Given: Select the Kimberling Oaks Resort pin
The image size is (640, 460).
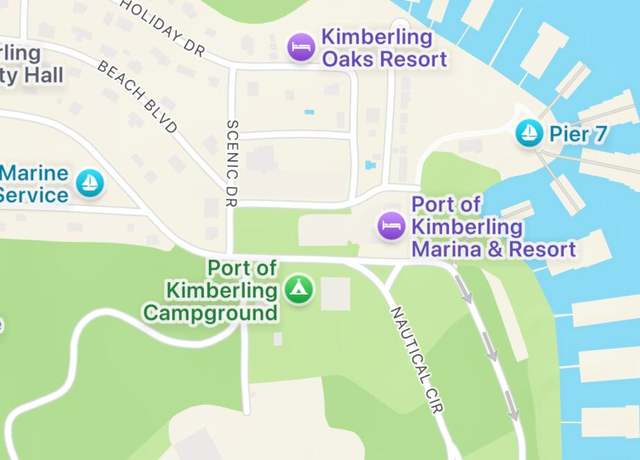Looking at the screenshot, I should [301, 47].
